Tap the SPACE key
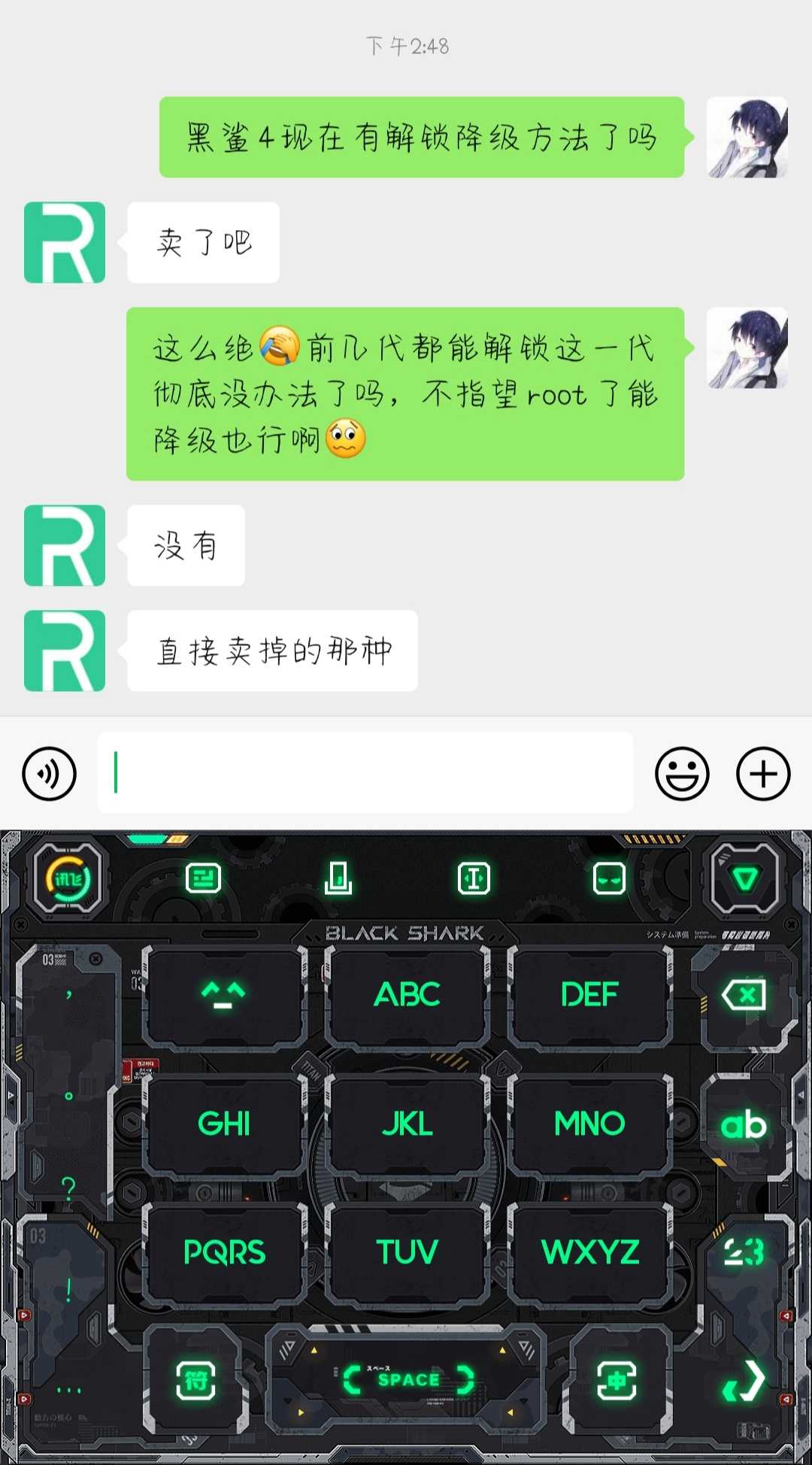 click(407, 1379)
